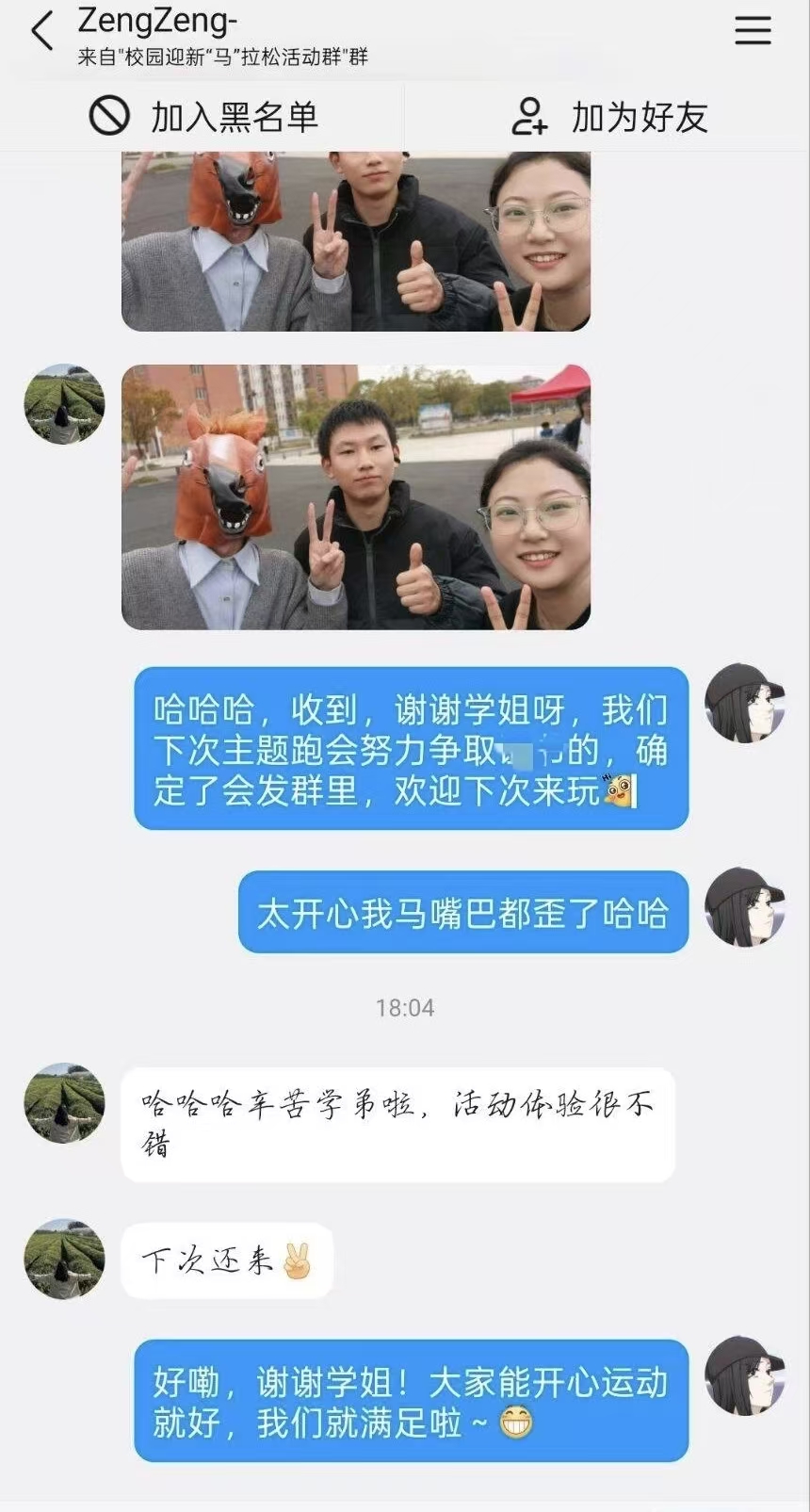
Task: Tap 加入黑名单 to block this user
Action: [x=203, y=117]
